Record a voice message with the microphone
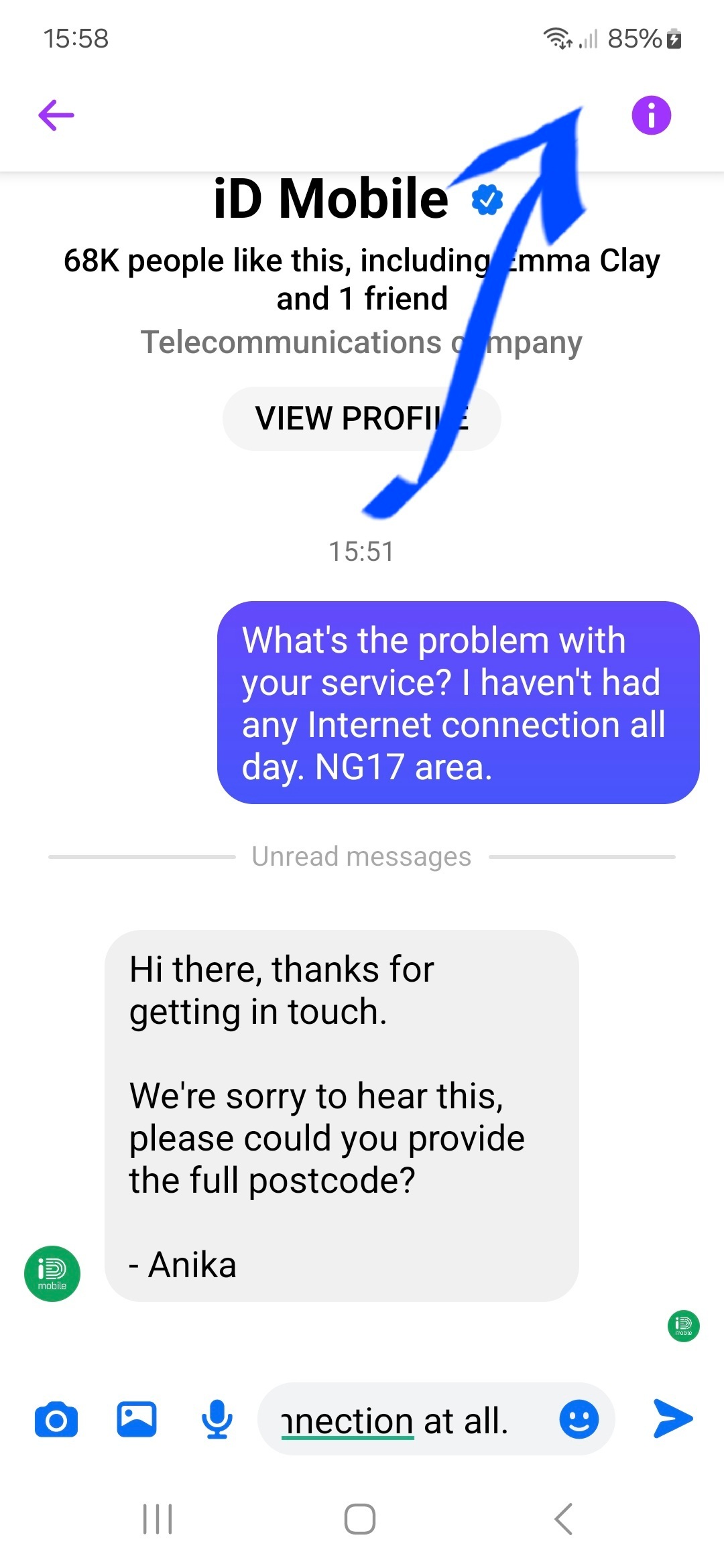The image size is (724, 1568). 217,1419
